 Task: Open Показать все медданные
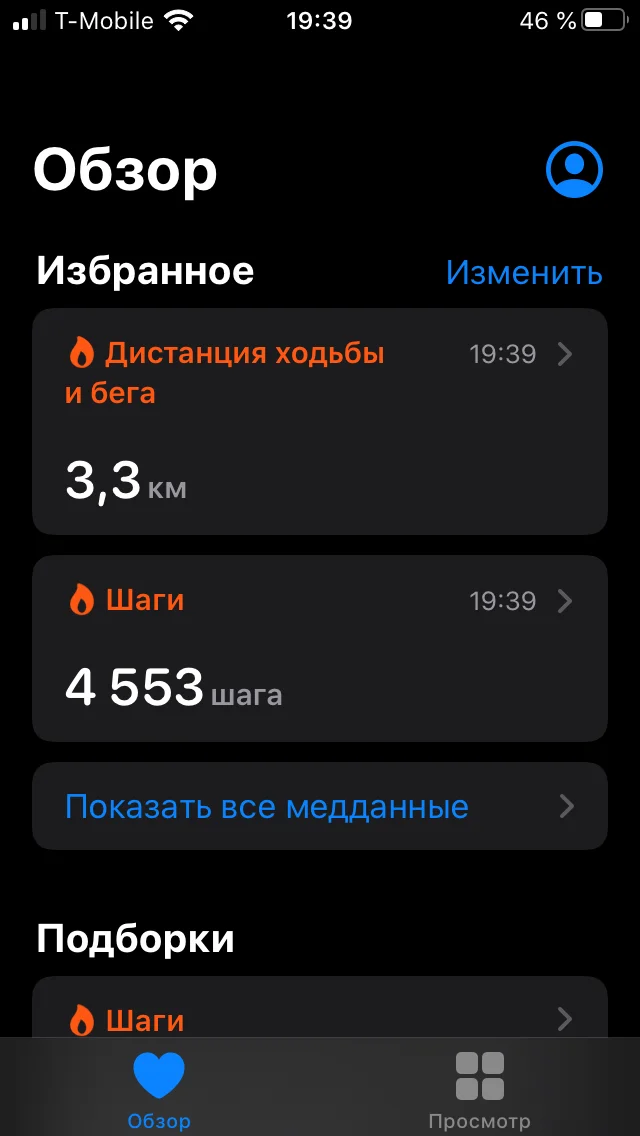click(319, 806)
